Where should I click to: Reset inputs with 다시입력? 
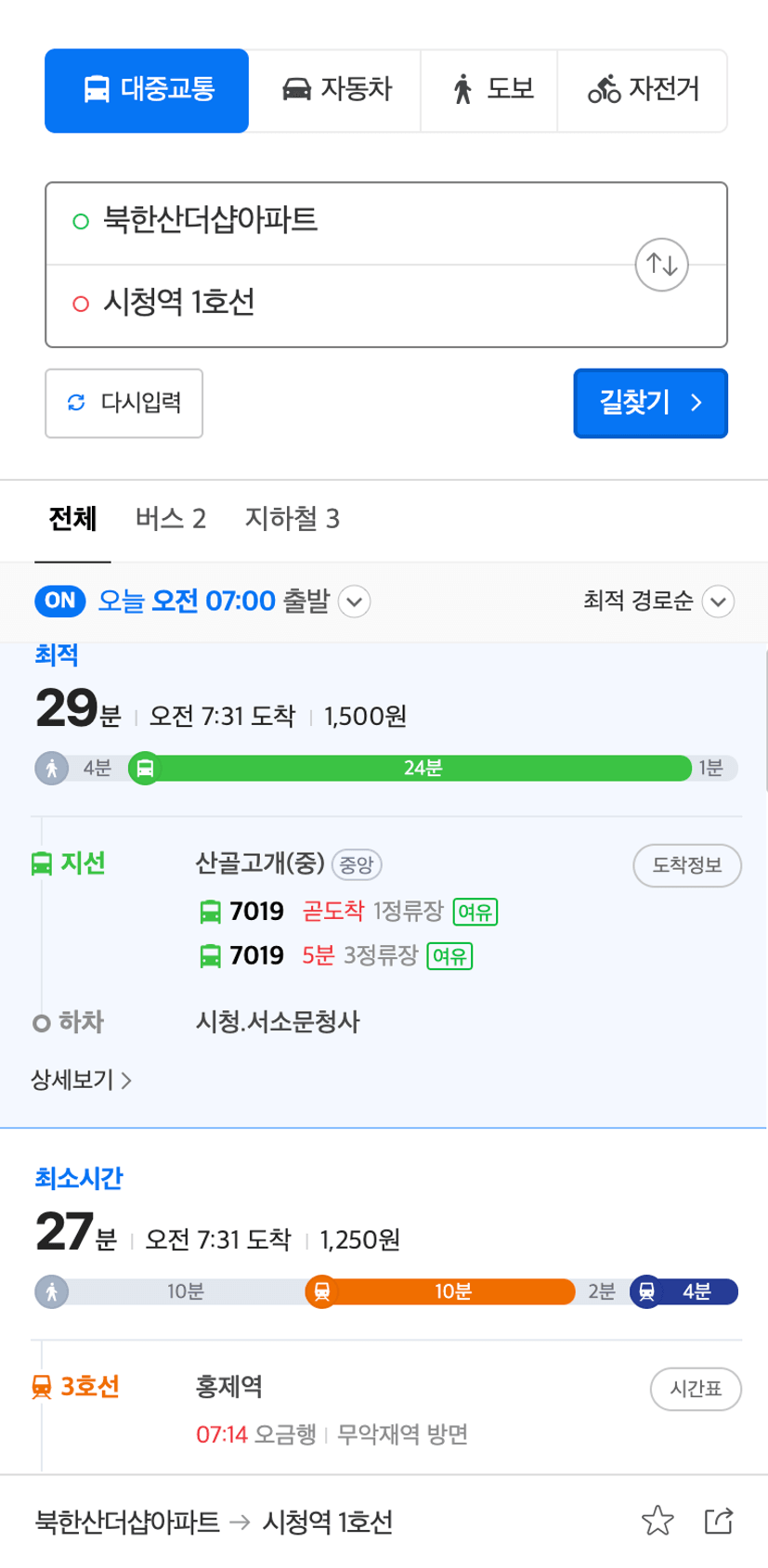(x=124, y=403)
